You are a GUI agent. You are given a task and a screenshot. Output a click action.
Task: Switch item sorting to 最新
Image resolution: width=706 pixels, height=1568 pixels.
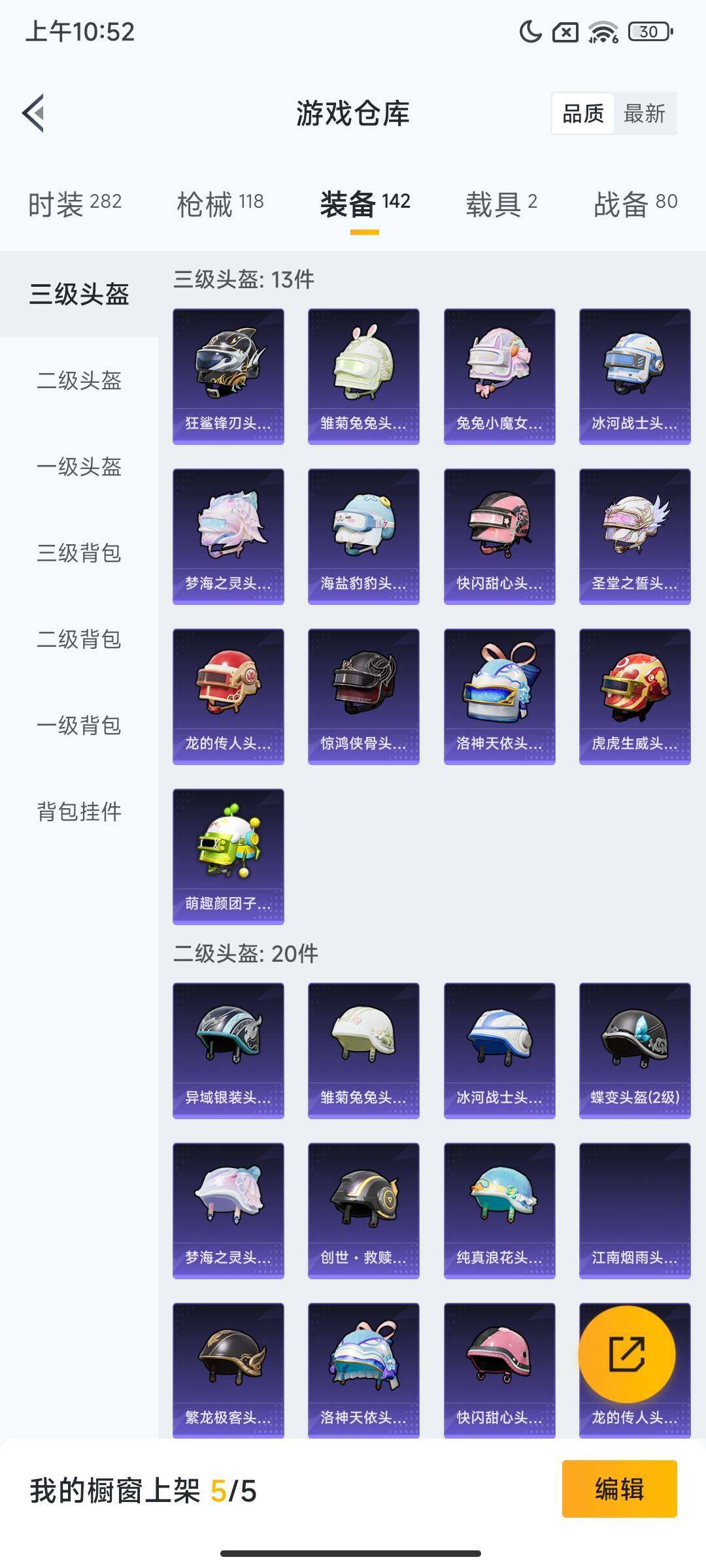[645, 114]
